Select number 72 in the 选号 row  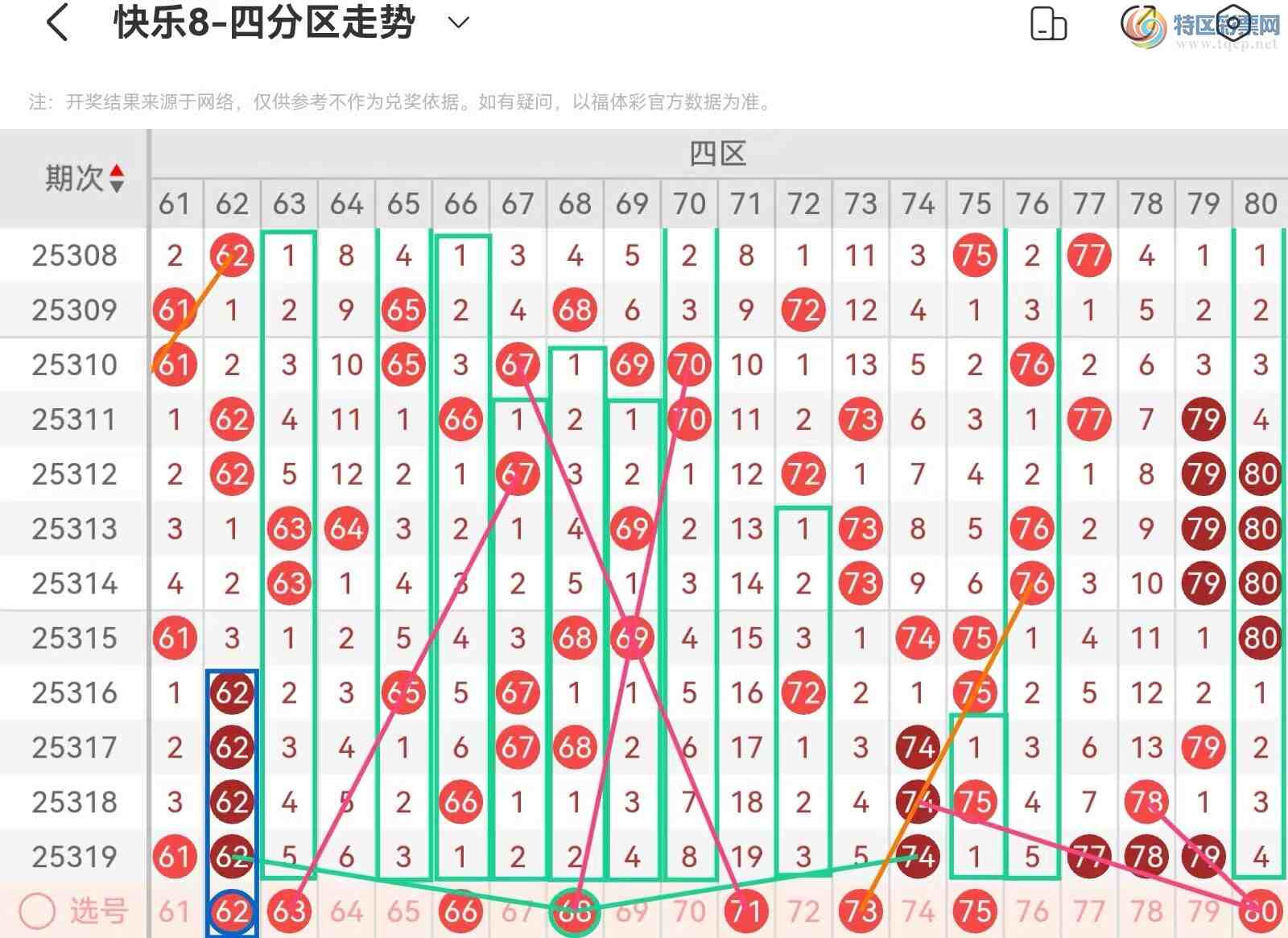(x=803, y=911)
